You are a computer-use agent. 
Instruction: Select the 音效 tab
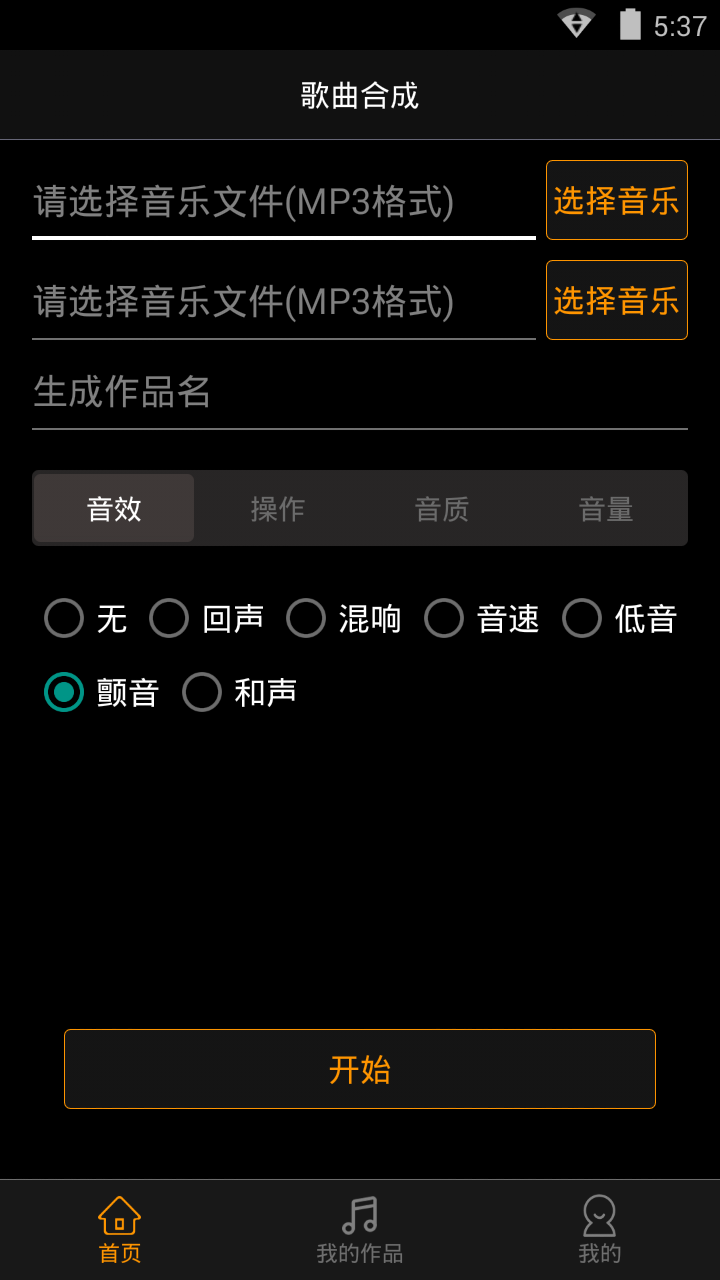(x=114, y=508)
